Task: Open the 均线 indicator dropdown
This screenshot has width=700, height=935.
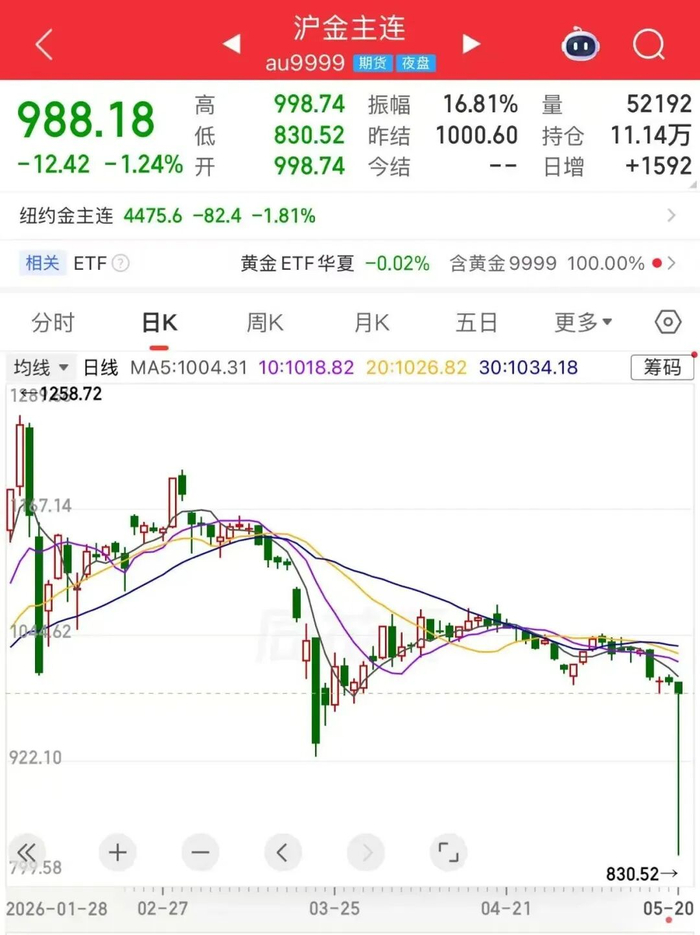Action: 41,367
